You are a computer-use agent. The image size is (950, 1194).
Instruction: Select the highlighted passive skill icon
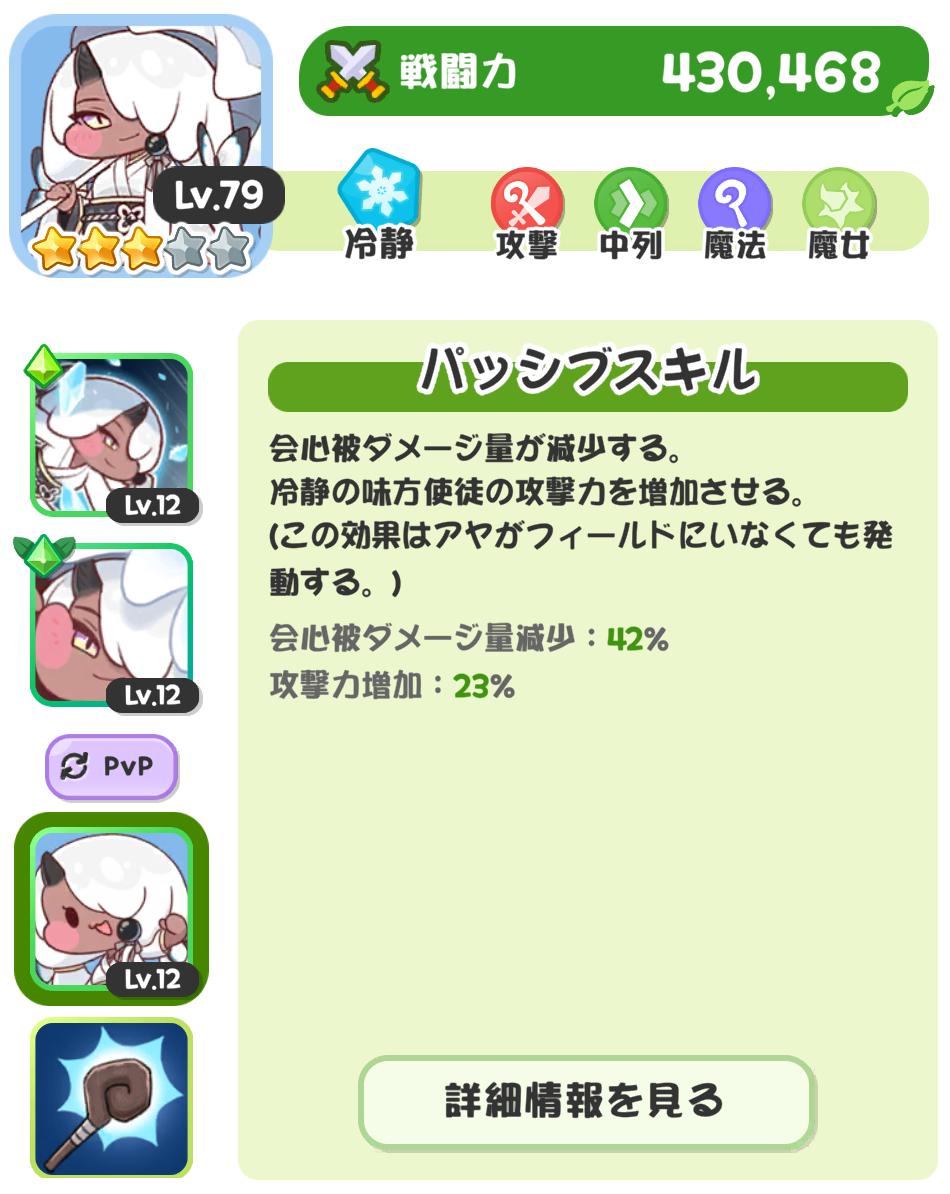(111, 908)
